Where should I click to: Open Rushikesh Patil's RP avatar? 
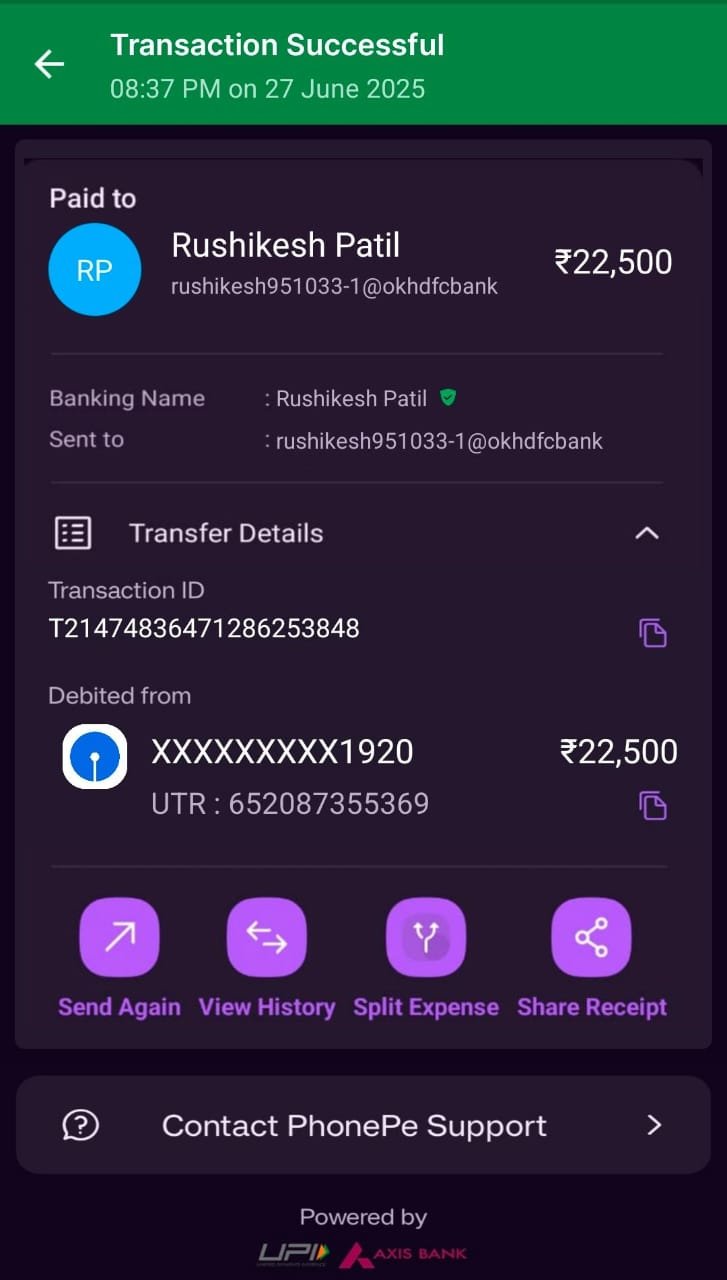point(95,270)
